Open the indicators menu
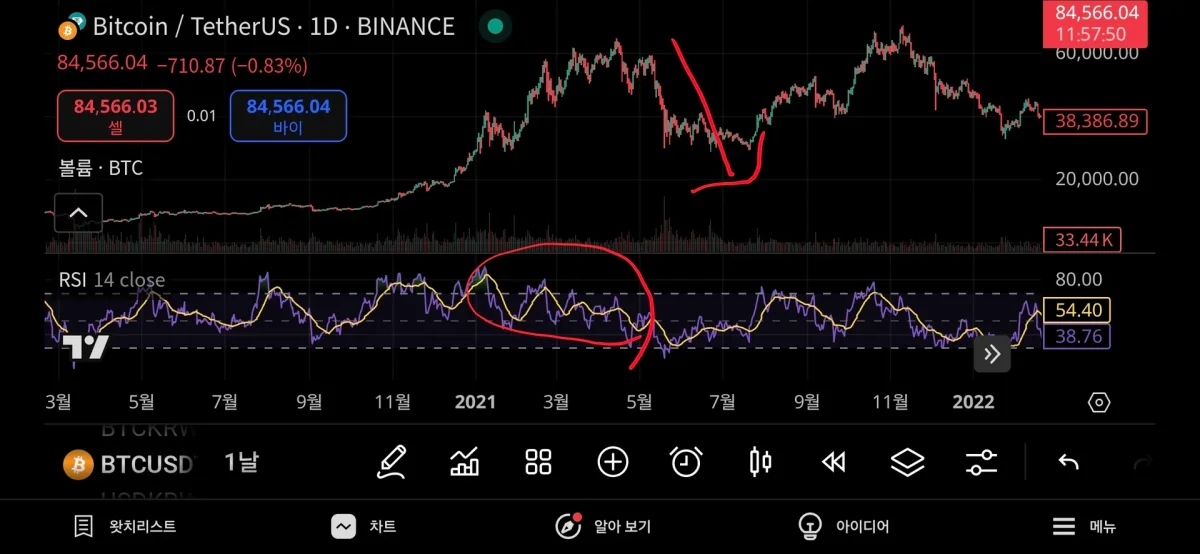 (x=465, y=462)
